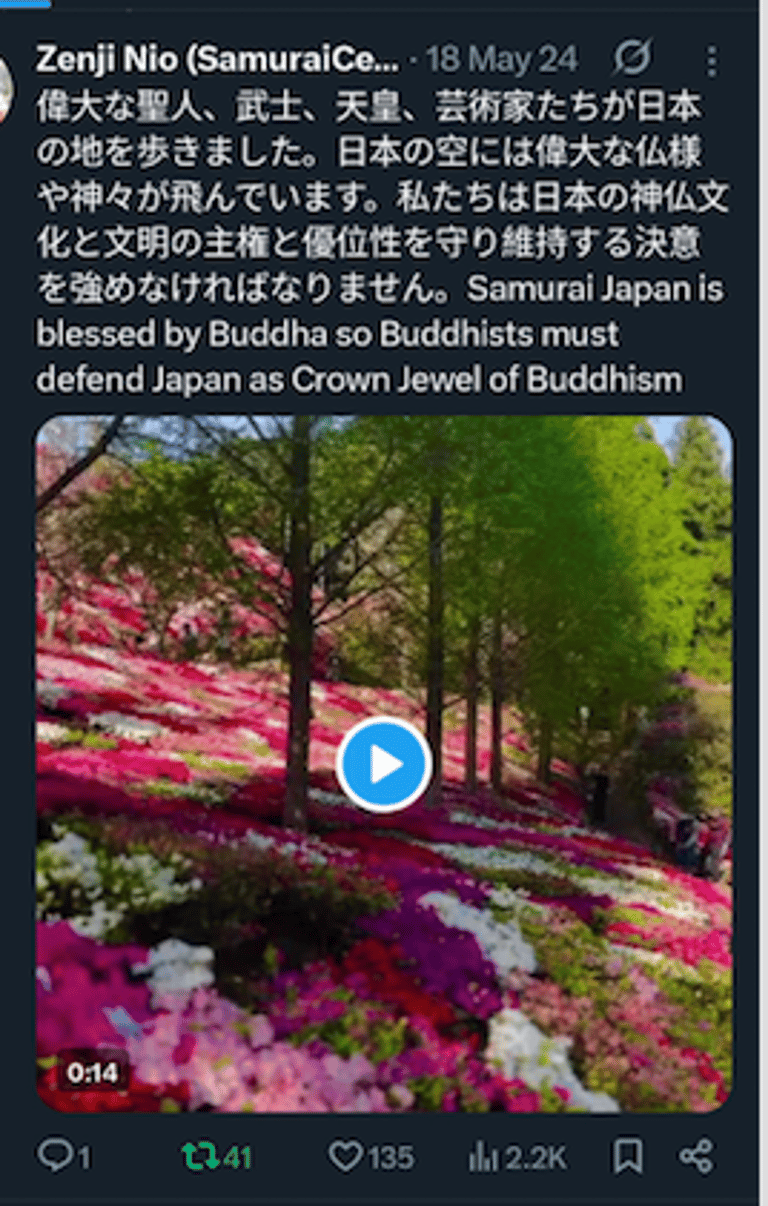This screenshot has width=768, height=1206.
Task: Open Zenji Nio's profile name
Action: (218, 60)
